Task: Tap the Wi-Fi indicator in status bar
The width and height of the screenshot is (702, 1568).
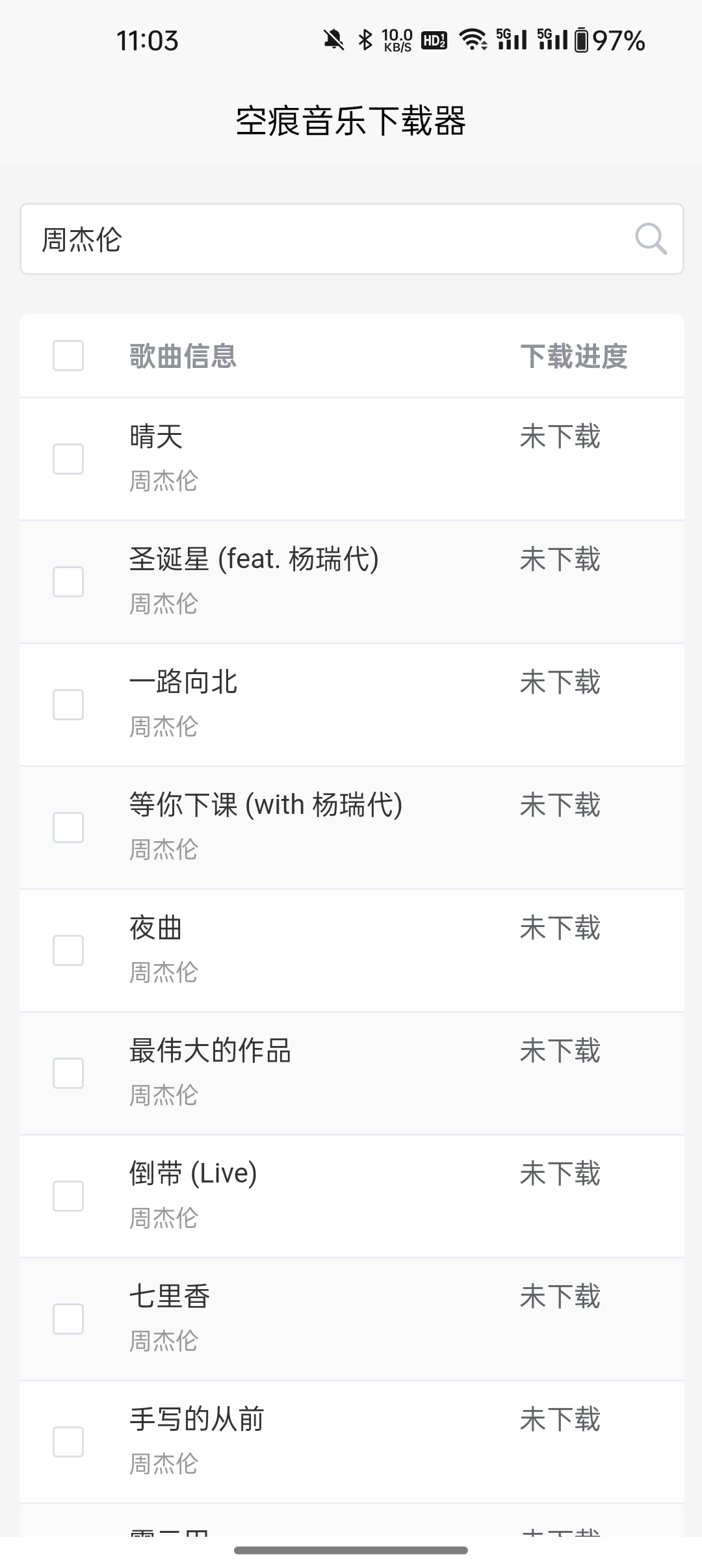Action: tap(474, 40)
